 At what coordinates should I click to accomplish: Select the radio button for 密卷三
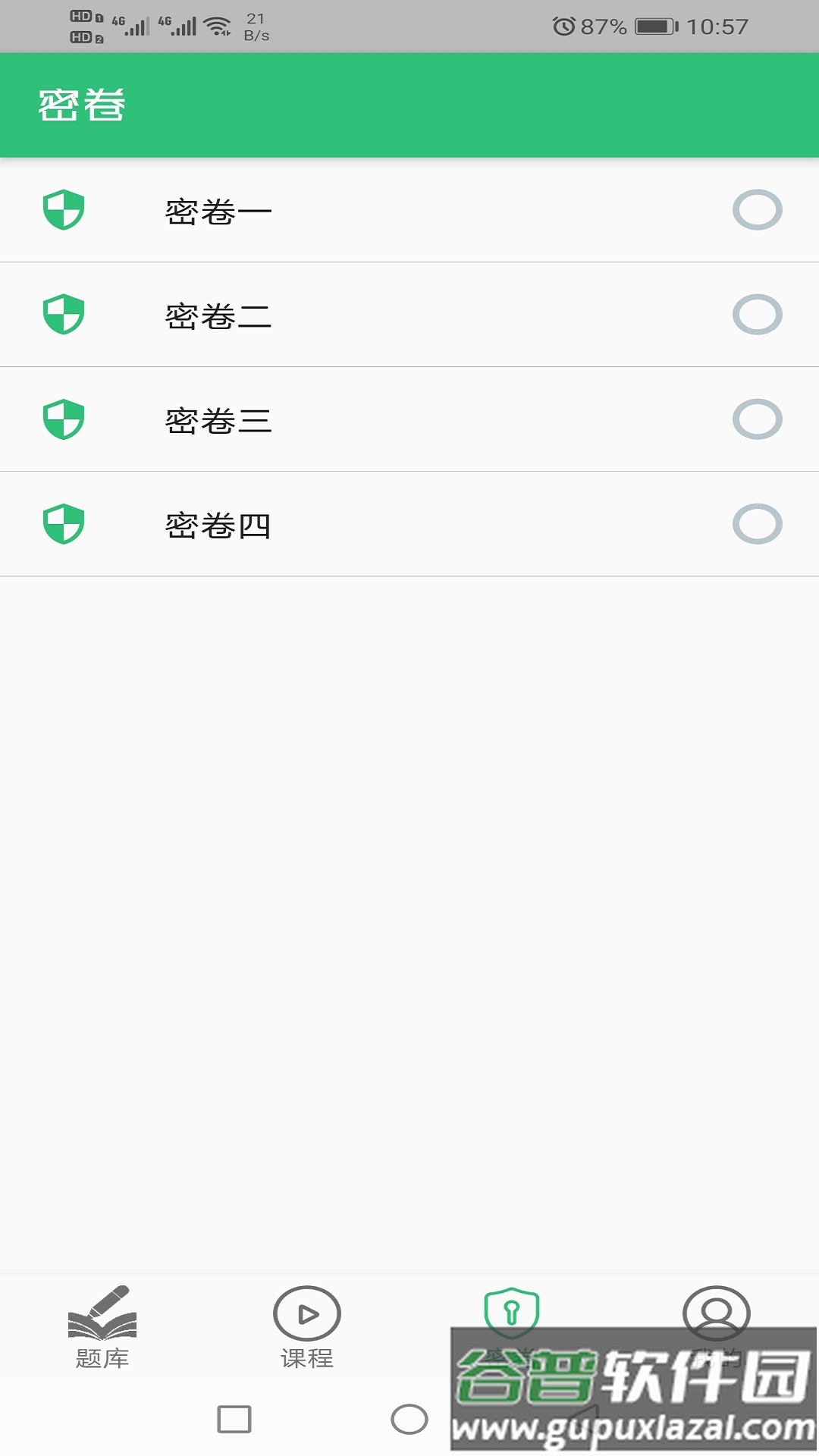click(x=757, y=420)
